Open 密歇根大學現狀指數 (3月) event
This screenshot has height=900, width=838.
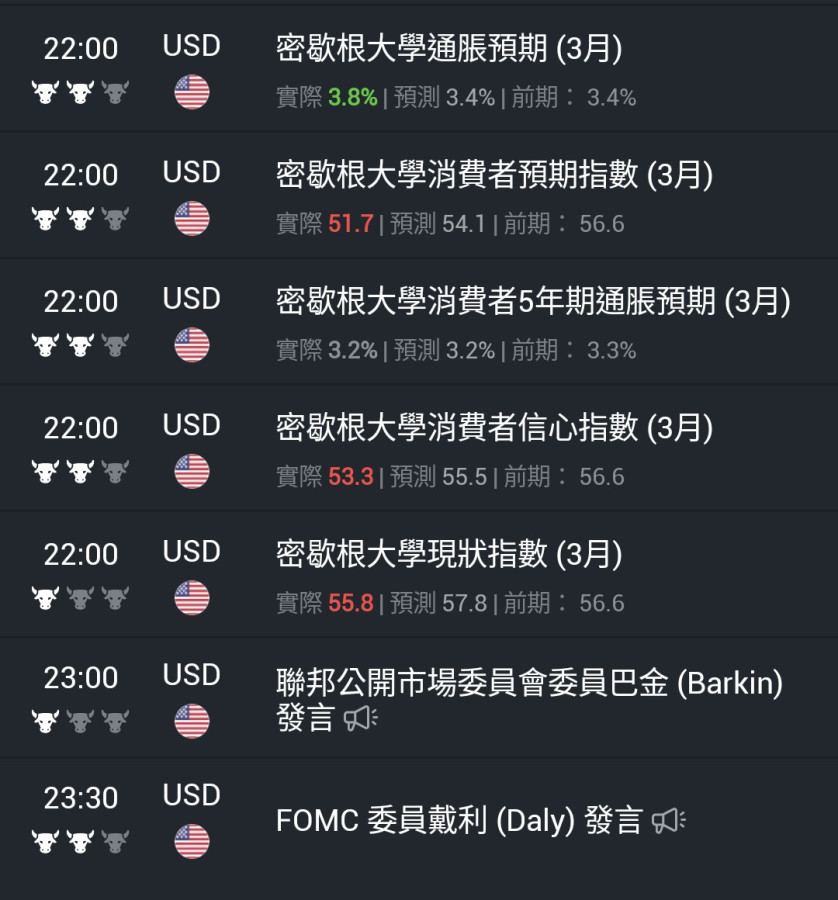click(448, 554)
